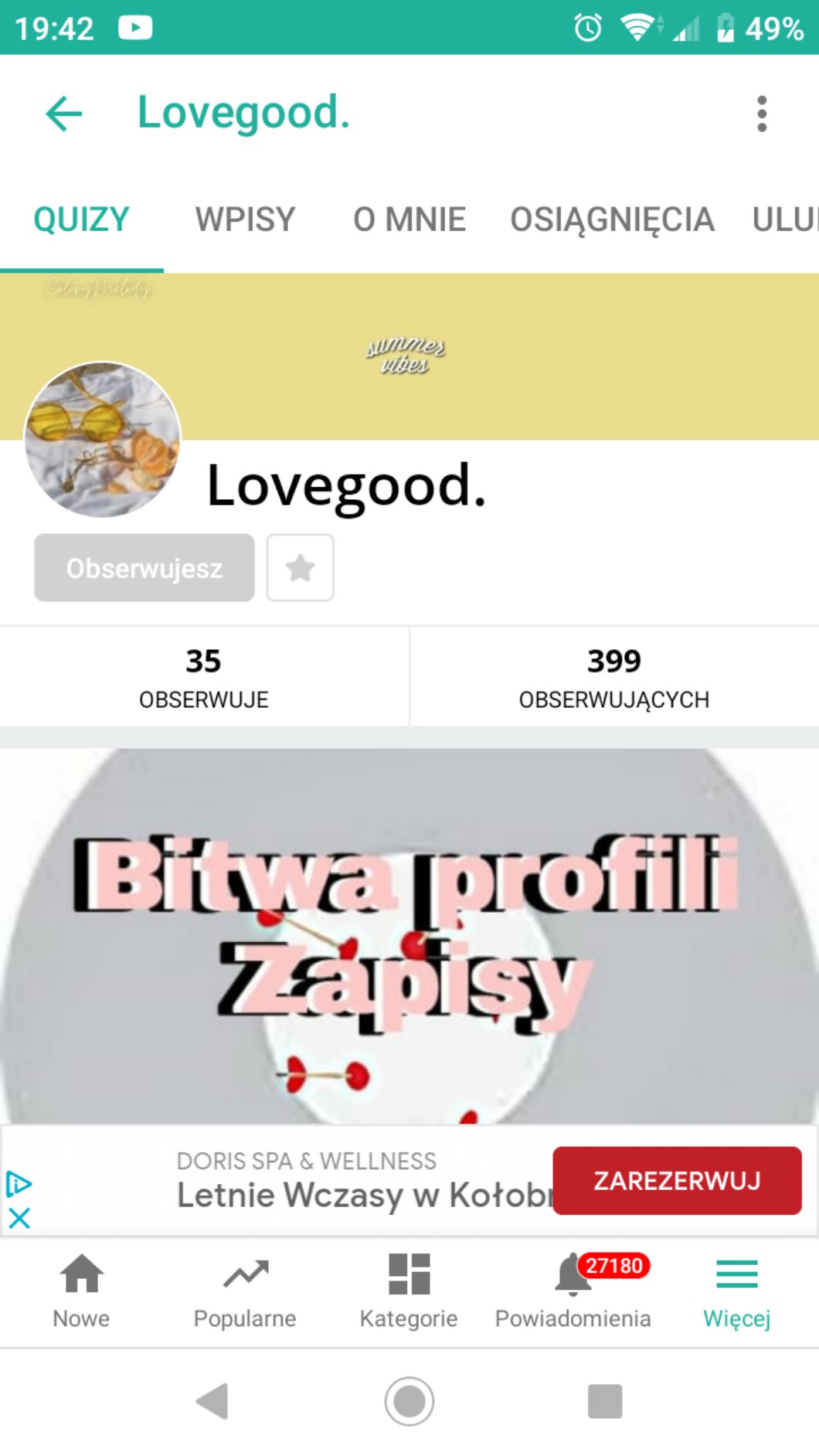Image resolution: width=819 pixels, height=1456 pixels.
Task: Select the OSIĄGNIĘCIA tab
Action: pyautogui.click(x=611, y=219)
